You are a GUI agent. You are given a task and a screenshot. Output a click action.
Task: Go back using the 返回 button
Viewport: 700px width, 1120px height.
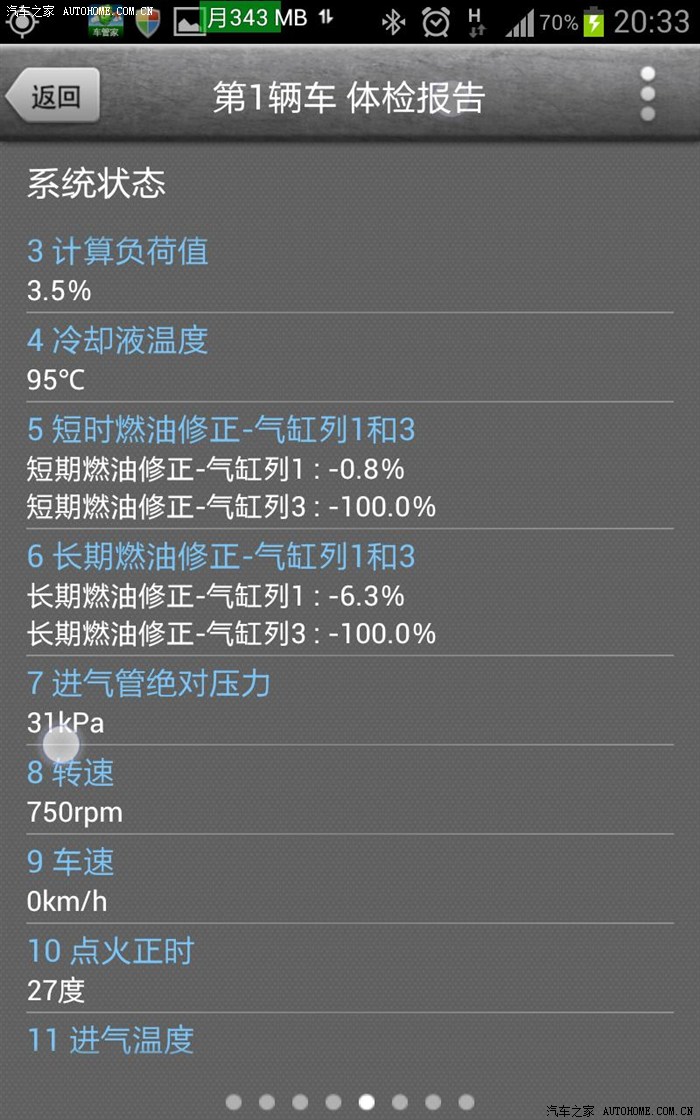click(x=54, y=96)
